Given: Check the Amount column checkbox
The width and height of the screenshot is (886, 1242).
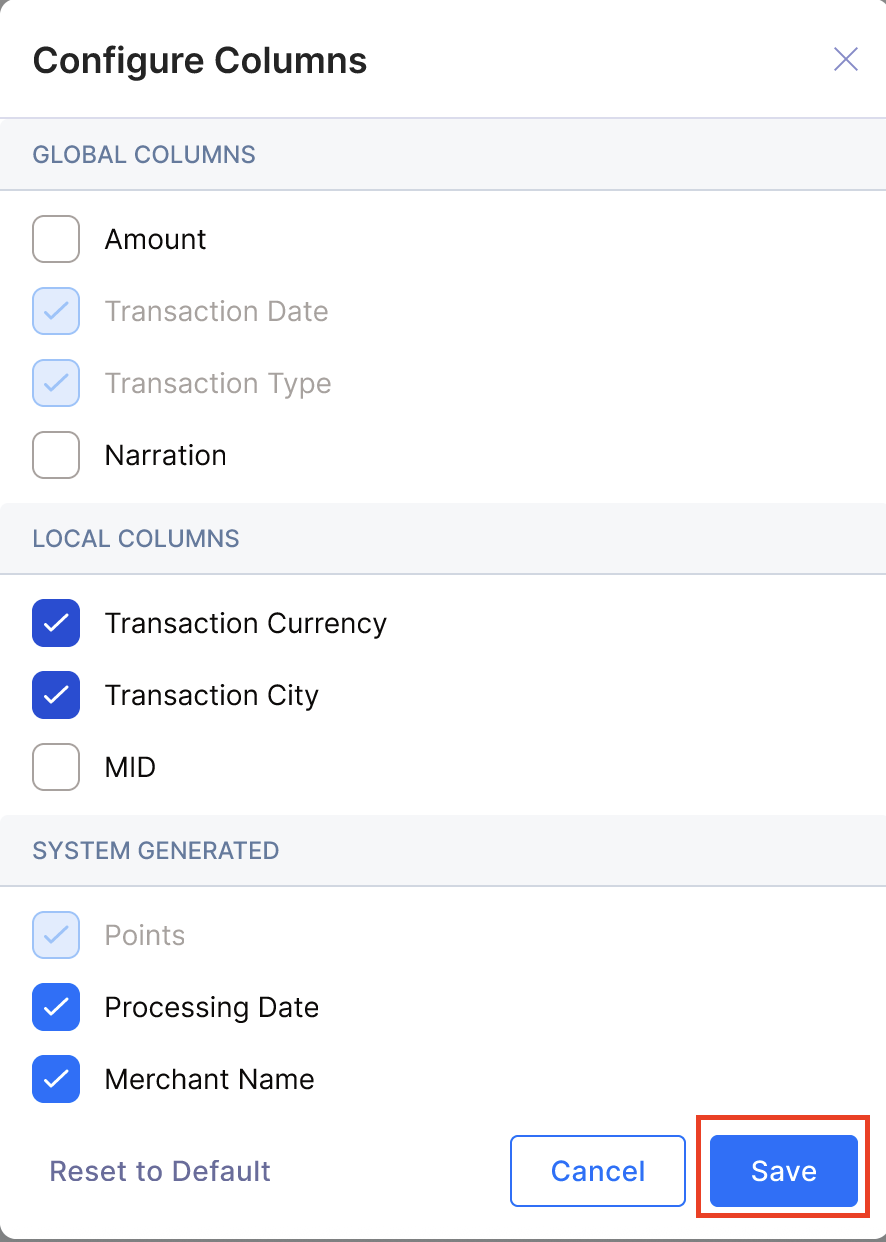Looking at the screenshot, I should pyautogui.click(x=56, y=240).
